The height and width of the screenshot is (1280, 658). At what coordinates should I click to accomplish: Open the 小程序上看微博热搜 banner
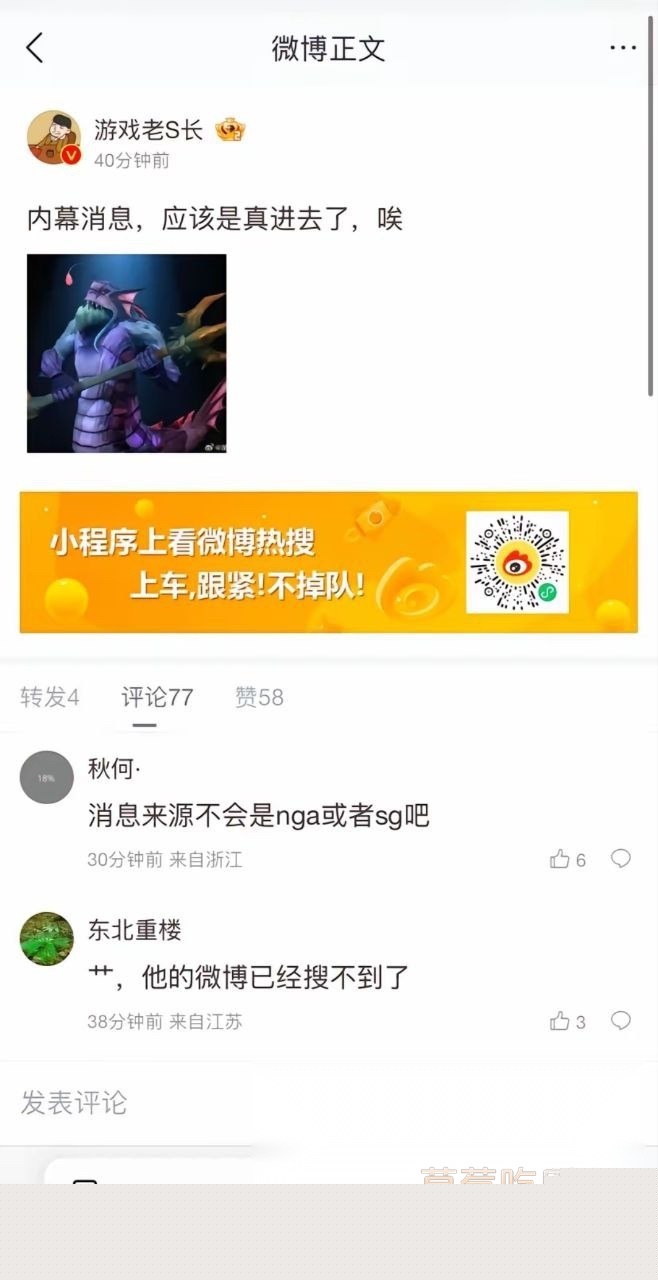pos(328,562)
